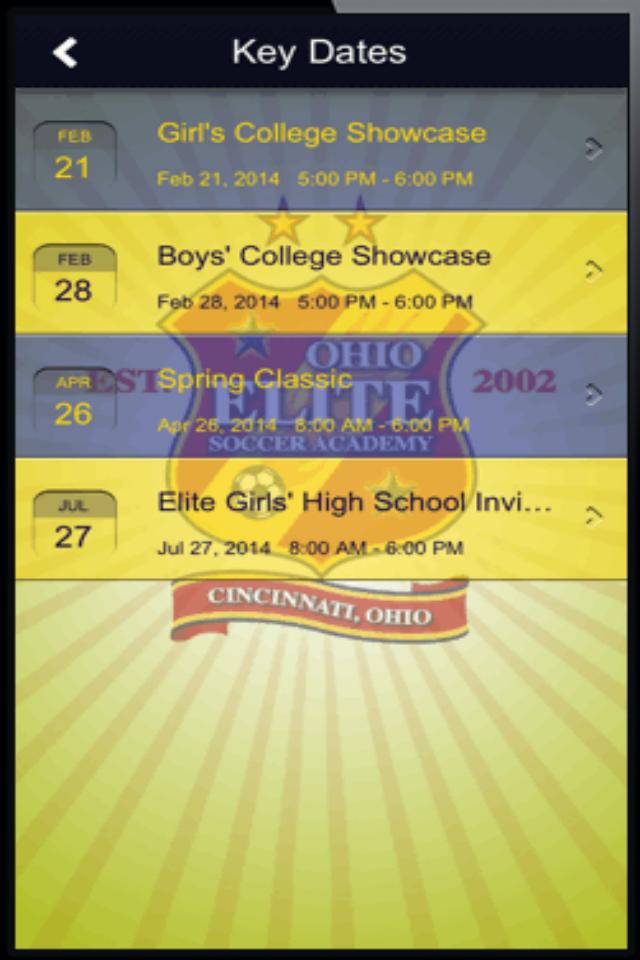This screenshot has width=640, height=960.
Task: View Boys' College Showcase details
Action: (320, 273)
